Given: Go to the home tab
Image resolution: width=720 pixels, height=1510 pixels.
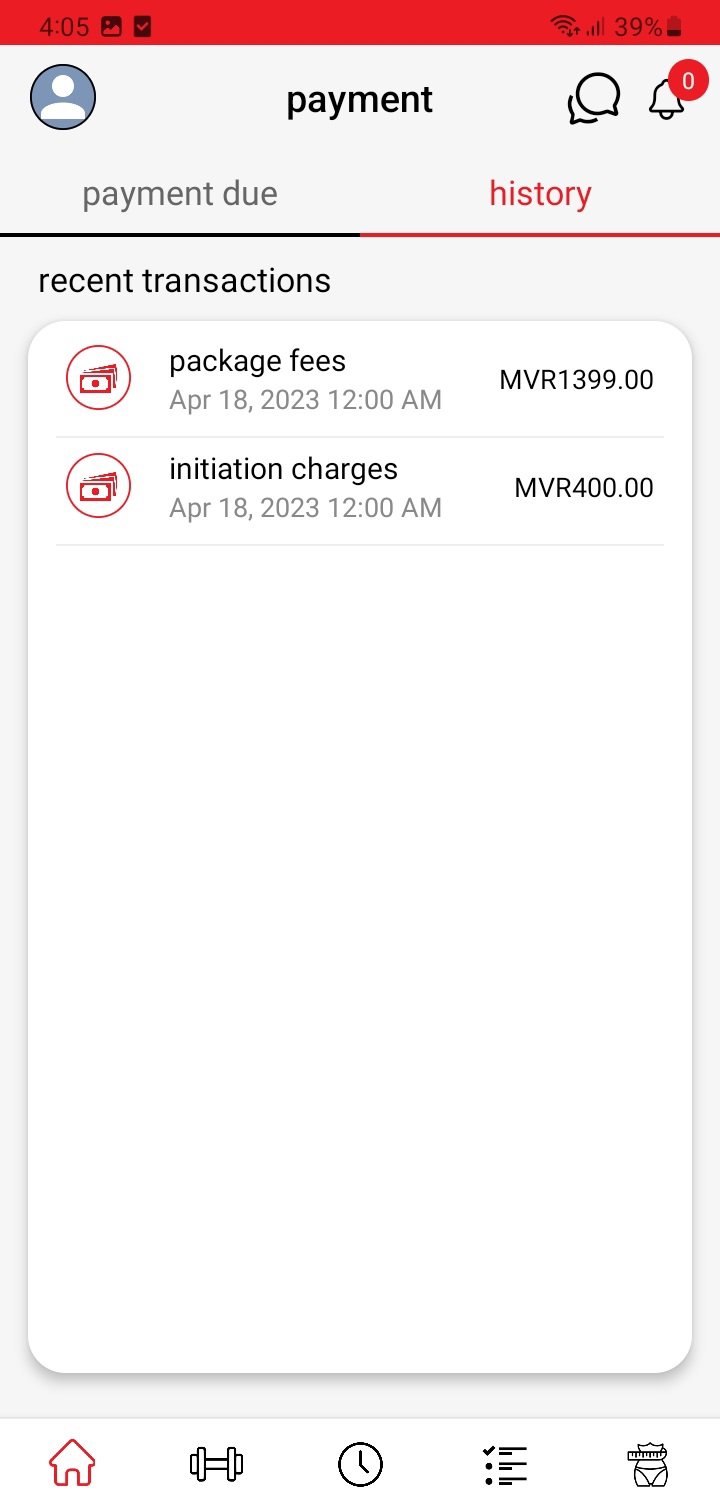Looking at the screenshot, I should pos(73,1465).
